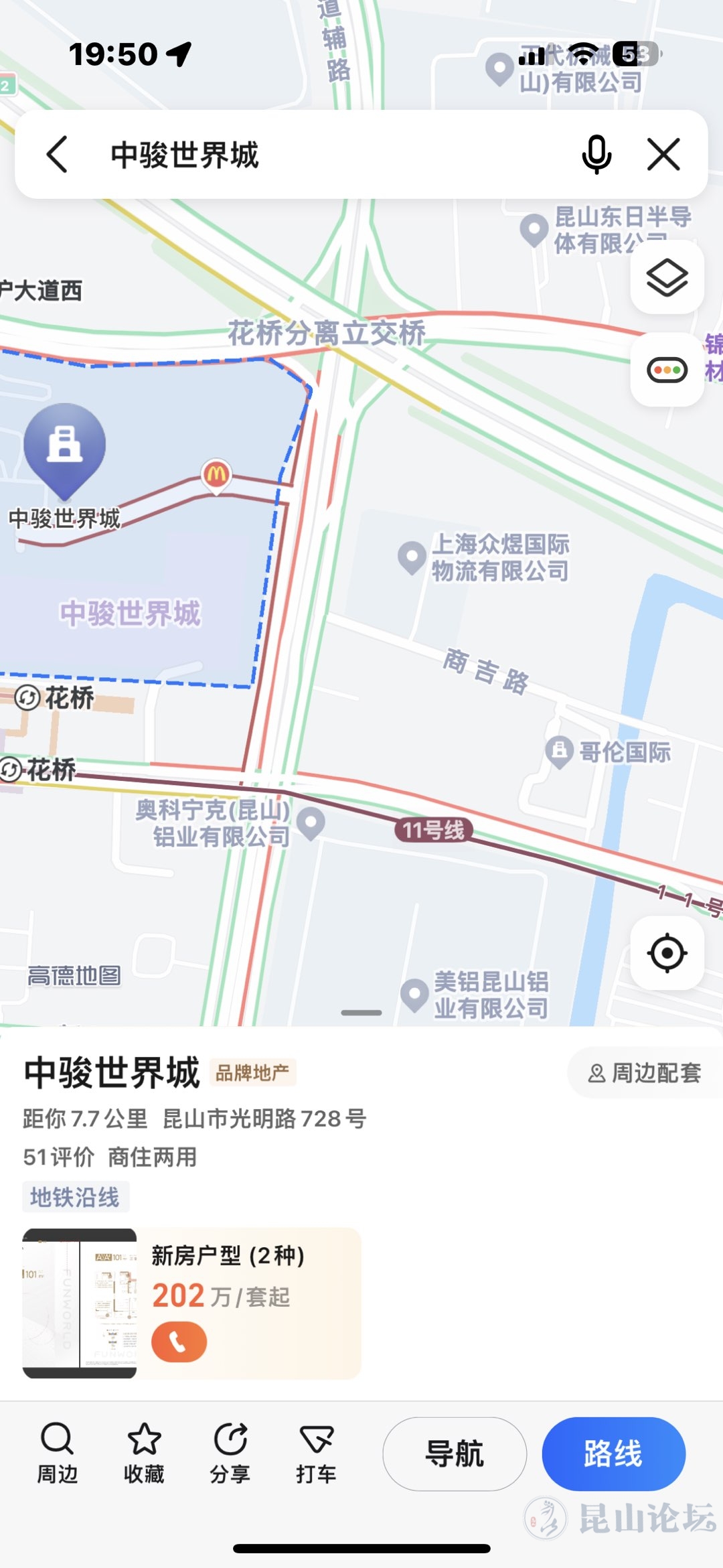723x1568 pixels.
Task: Open 周边配套 nearby facilities
Action: click(644, 1073)
